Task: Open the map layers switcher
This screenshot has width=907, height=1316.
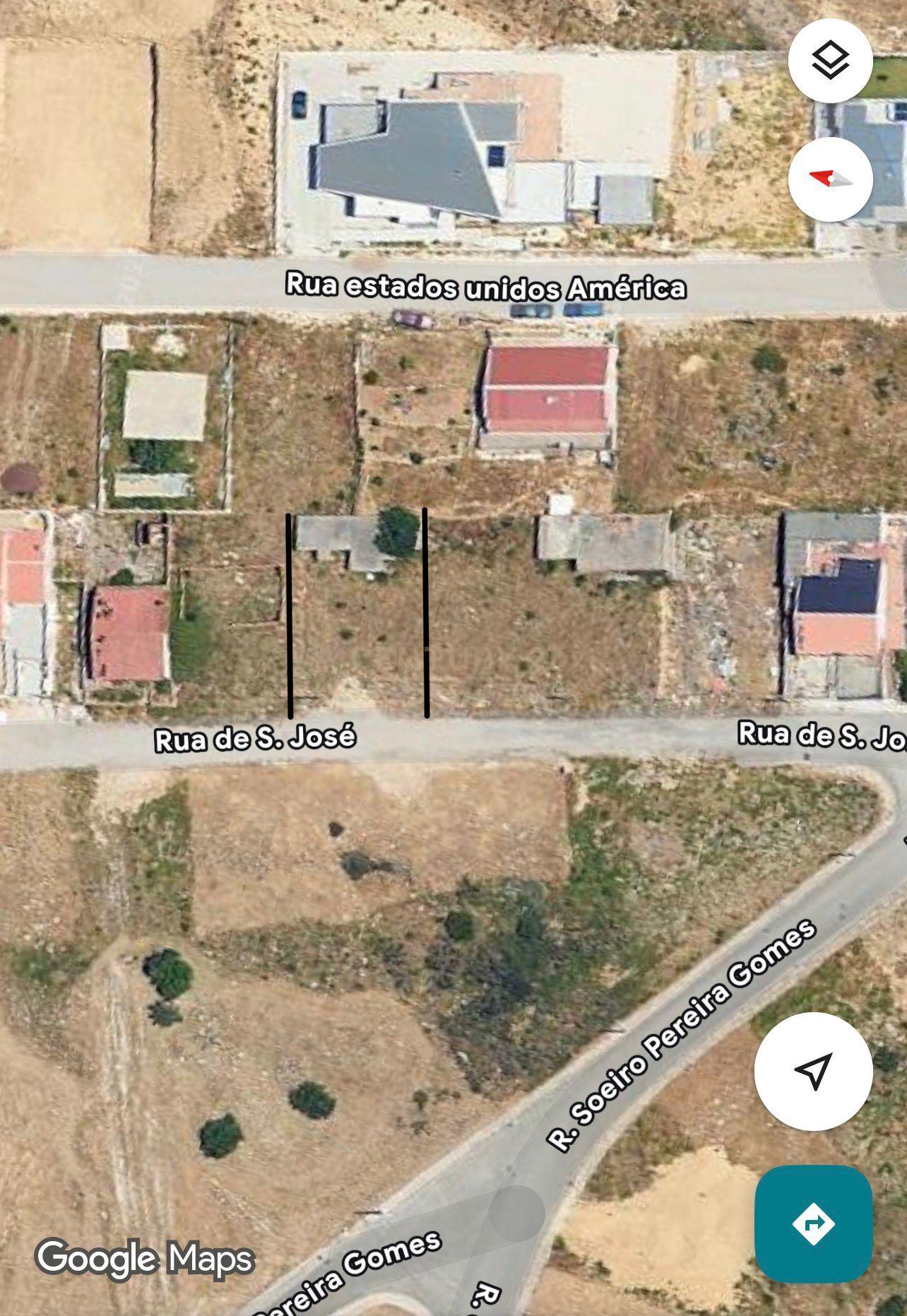Action: tap(830, 62)
